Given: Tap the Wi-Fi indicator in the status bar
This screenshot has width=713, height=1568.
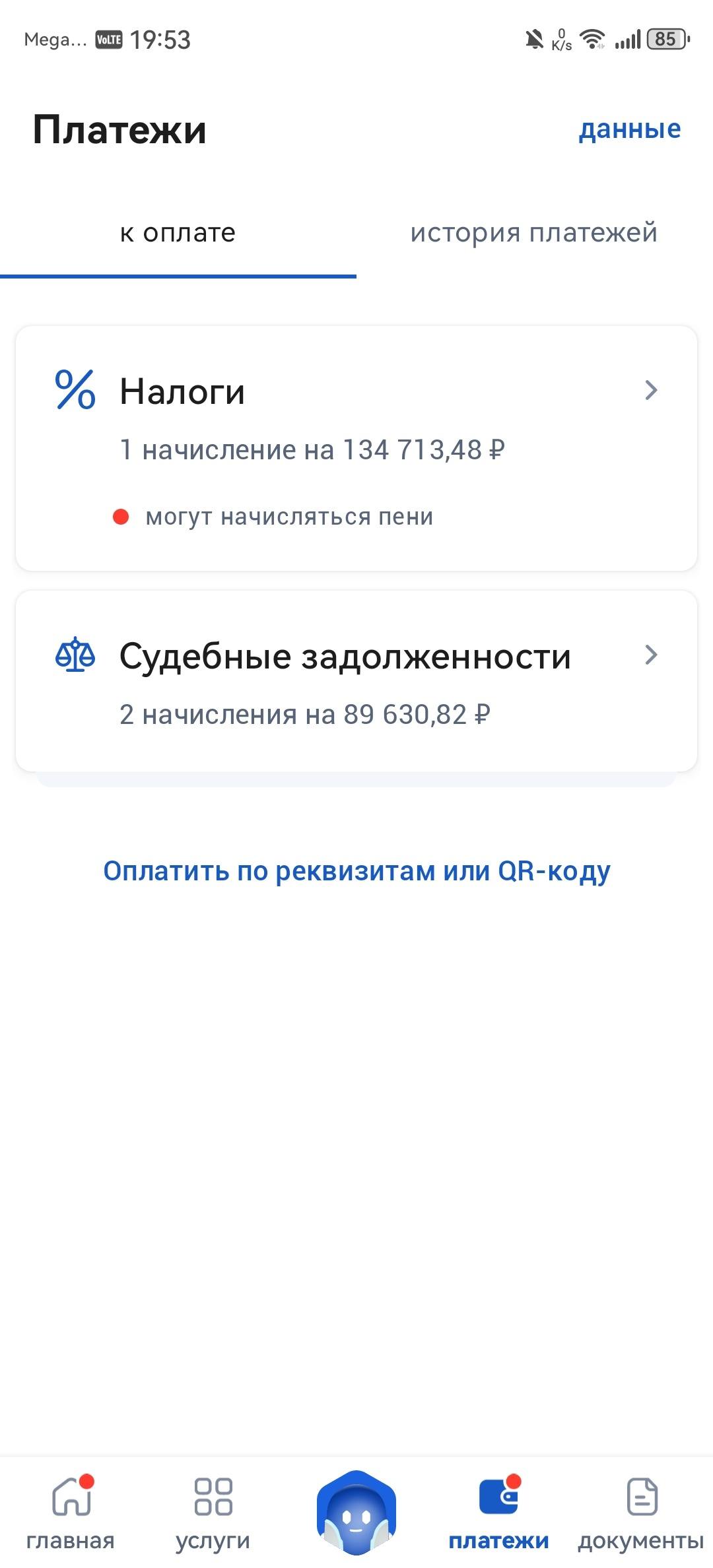Looking at the screenshot, I should (591, 40).
